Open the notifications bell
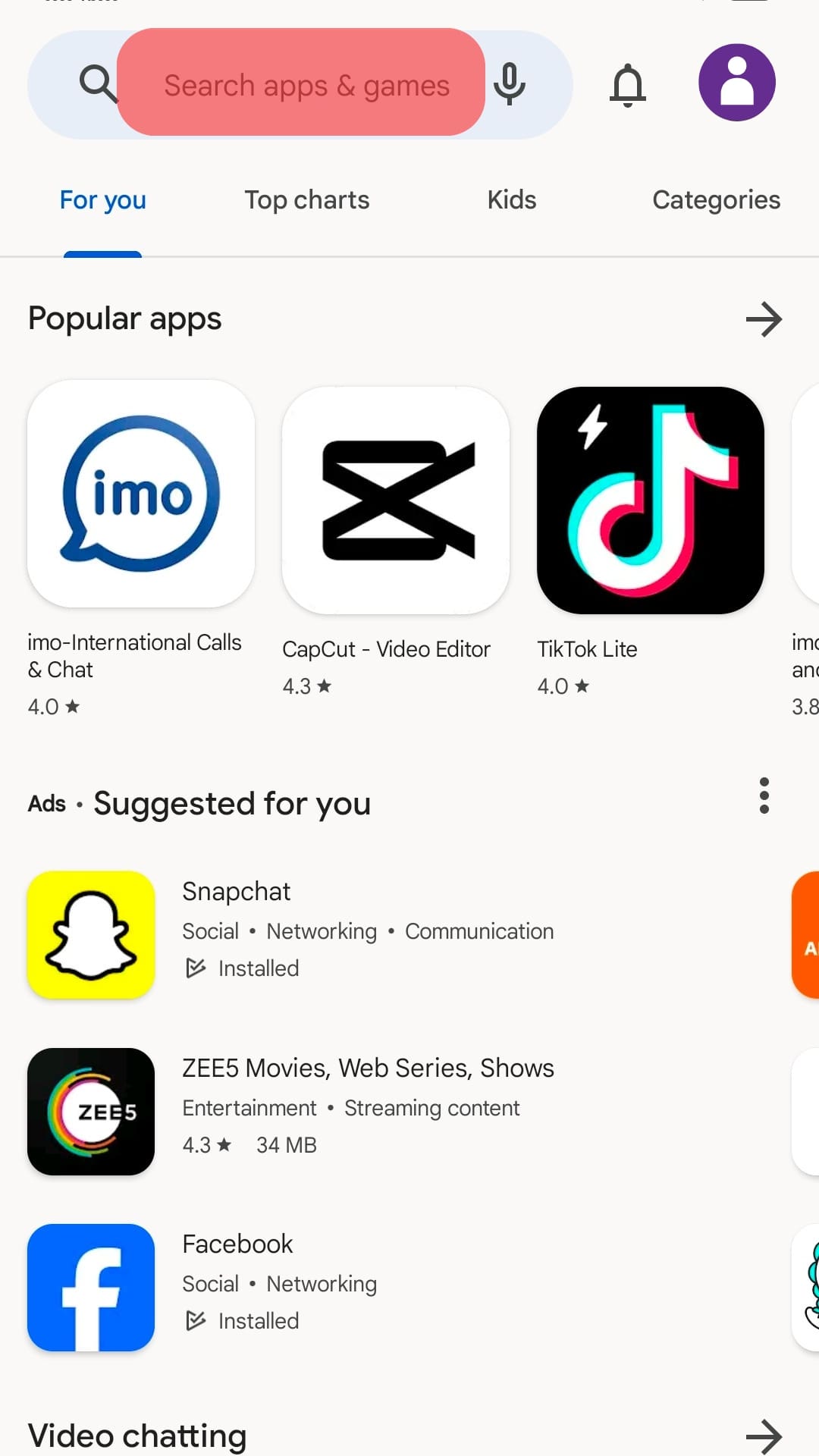 pos(628,84)
